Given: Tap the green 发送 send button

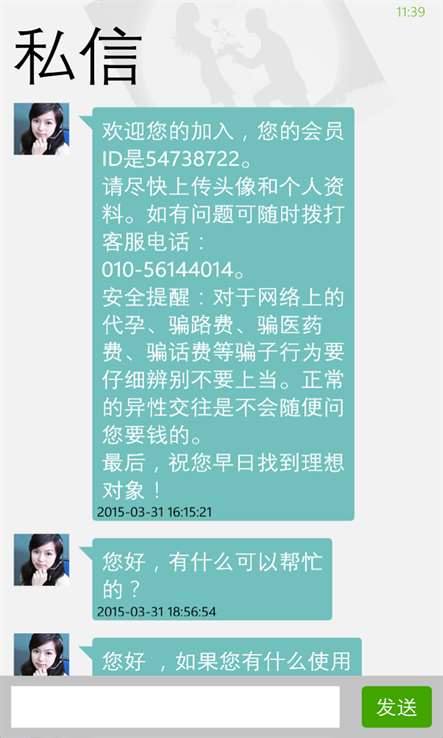Looking at the screenshot, I should point(396,706).
